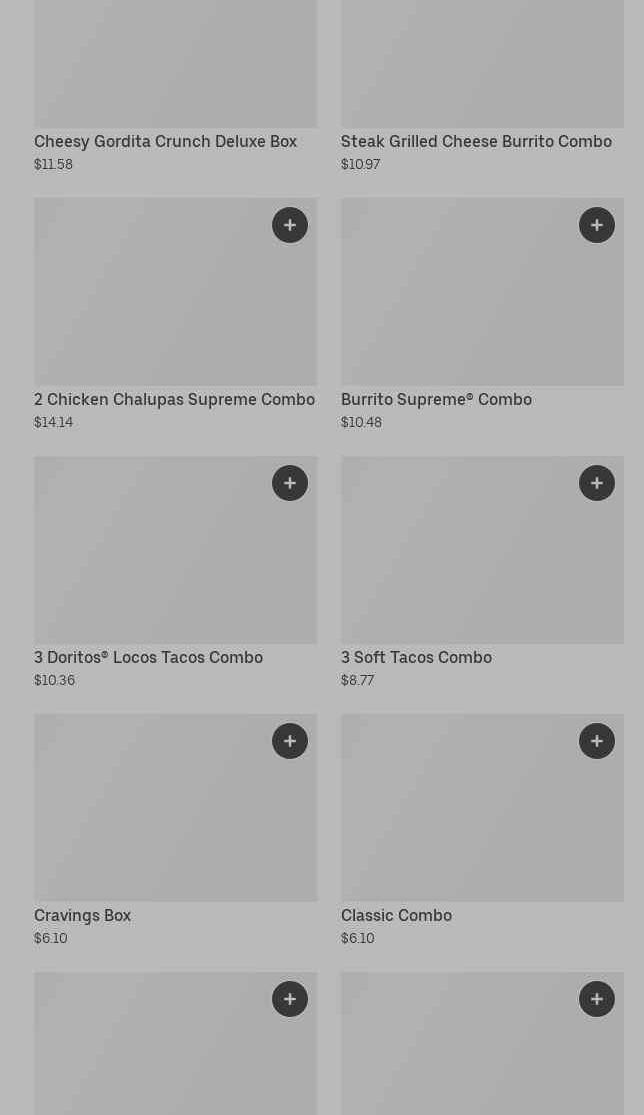This screenshot has height=1115, width=644.
Task: Add Classic Combo to the cart
Action: pyautogui.click(x=597, y=741)
